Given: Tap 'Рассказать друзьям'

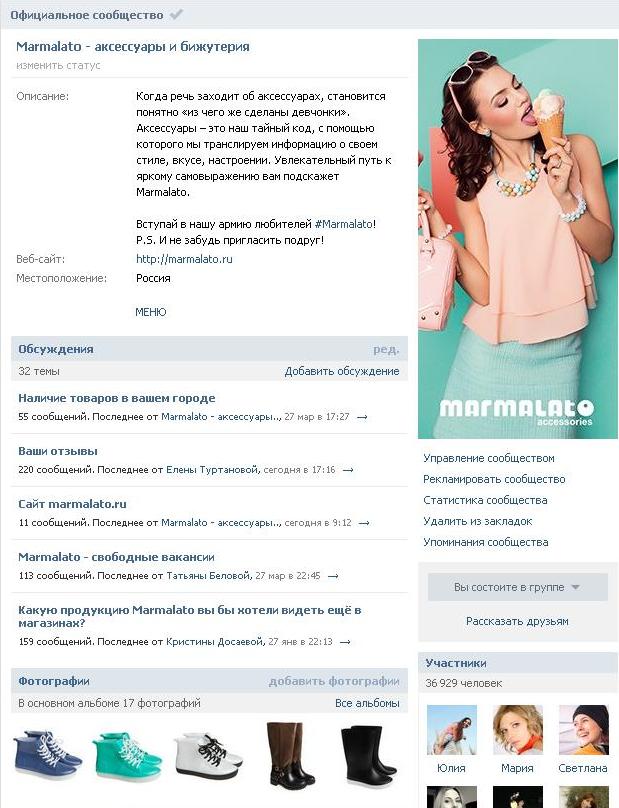Looking at the screenshot, I should 517,621.
